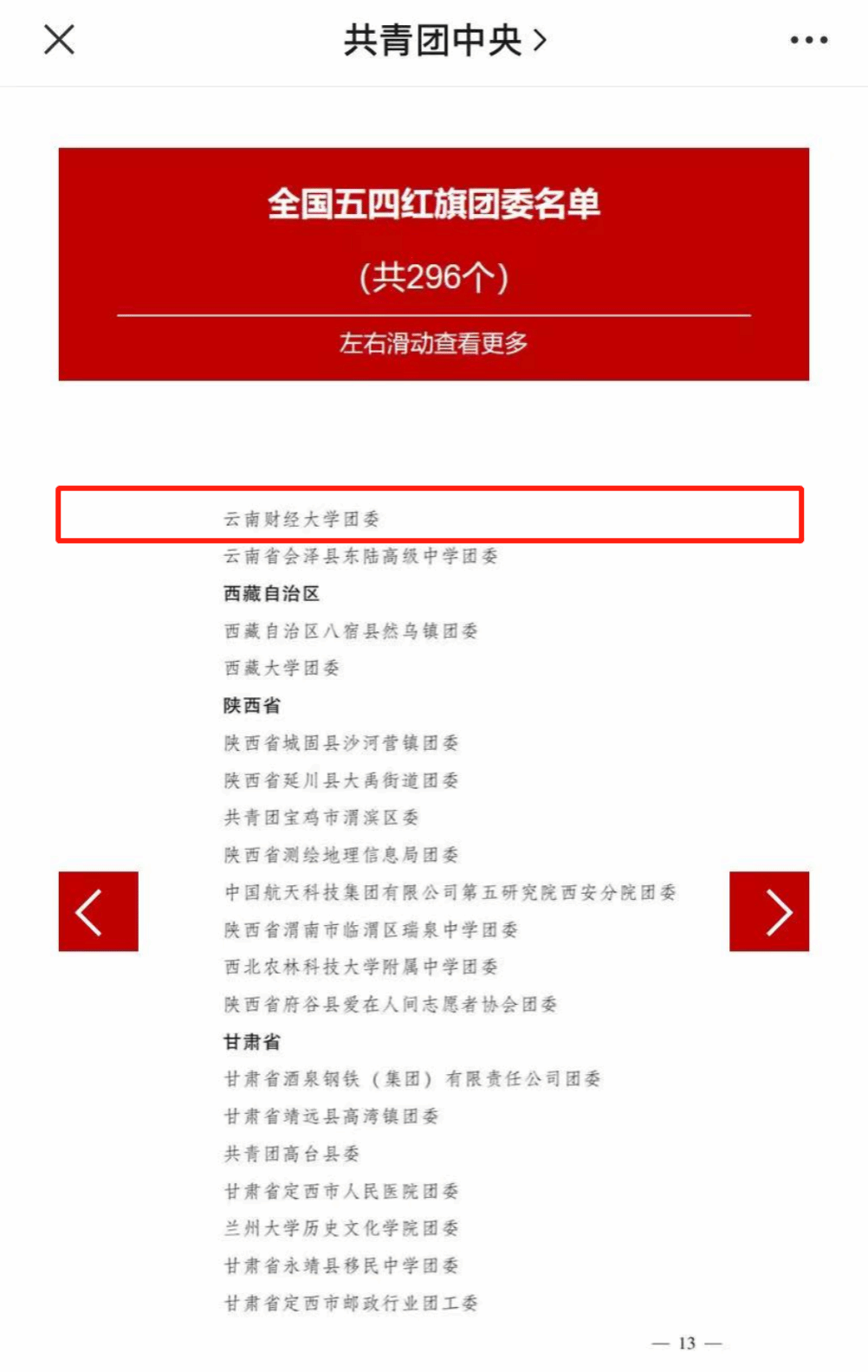Go to the next list page
The height and width of the screenshot is (1372, 868).
[769, 911]
